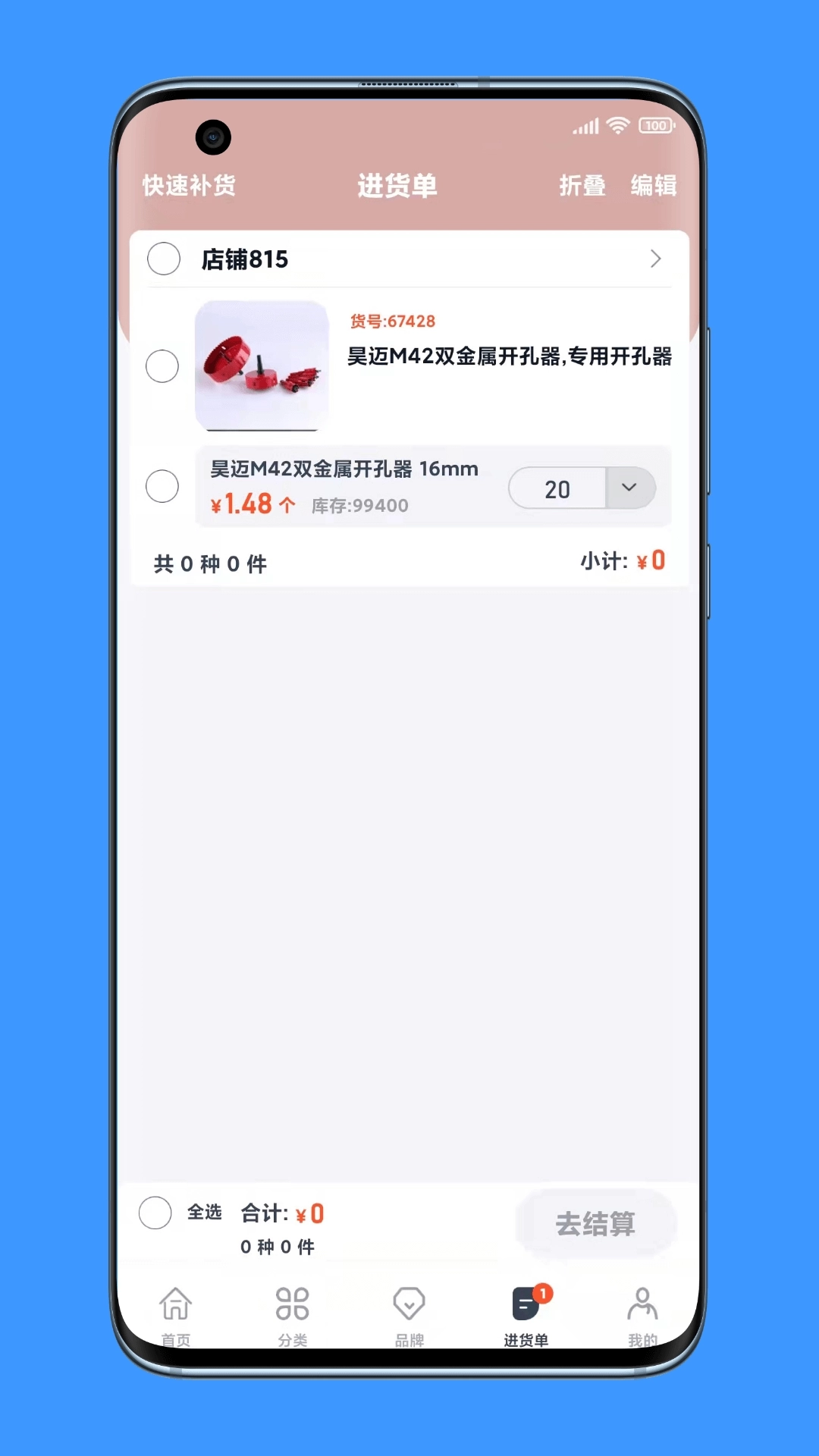The height and width of the screenshot is (1456, 819).
Task: Check the 全选 select-all box
Action: coord(155,1213)
